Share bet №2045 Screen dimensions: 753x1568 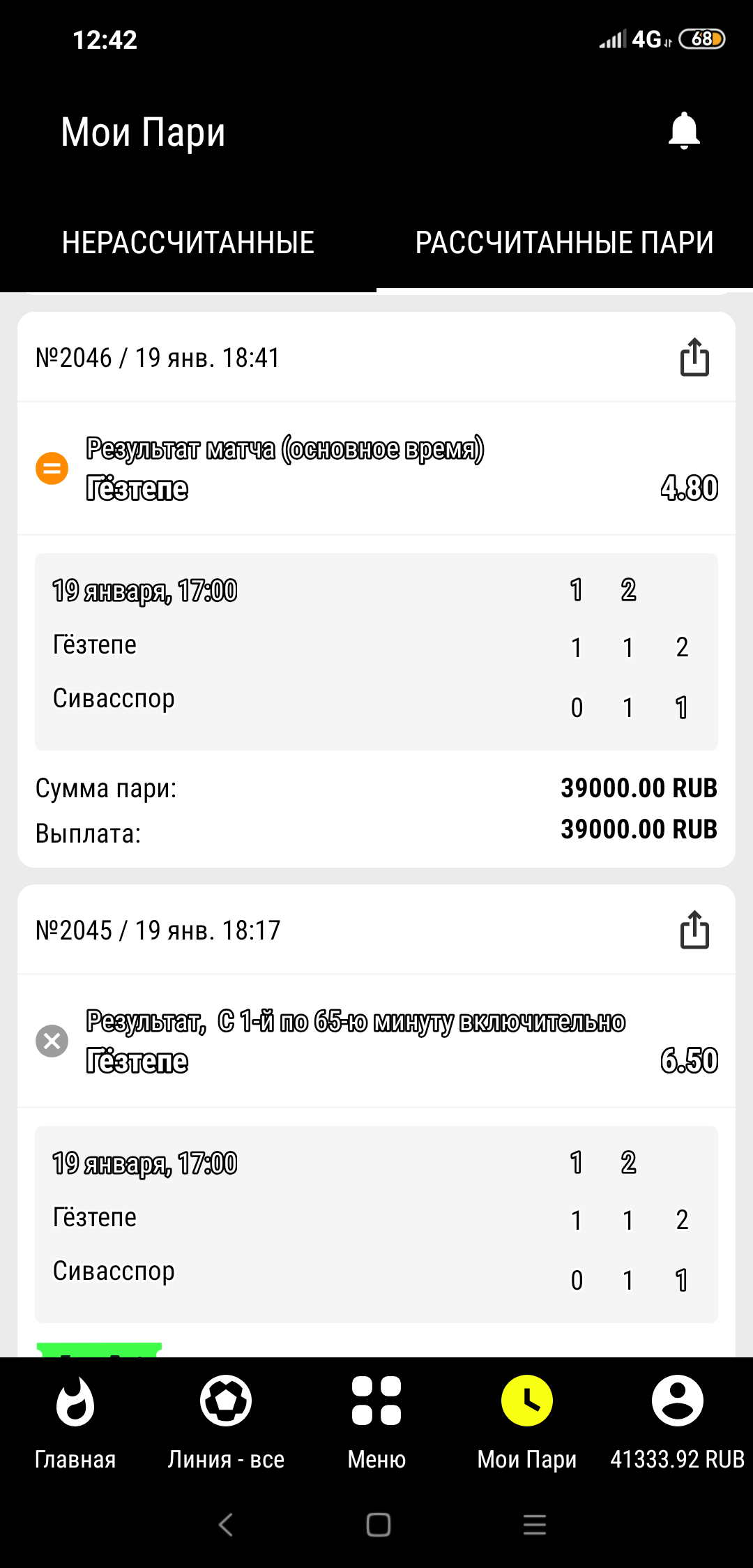coord(694,930)
